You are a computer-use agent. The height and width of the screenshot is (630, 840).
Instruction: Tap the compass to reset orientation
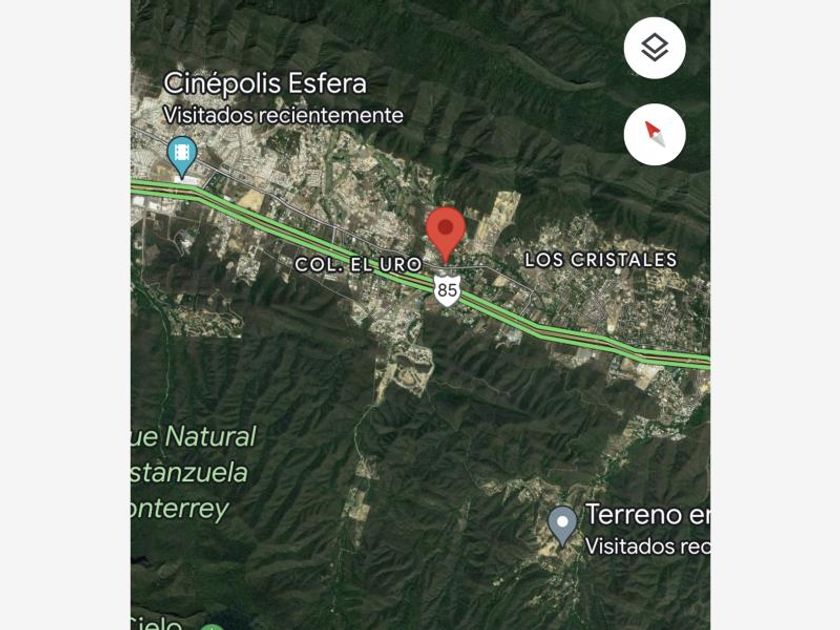point(654,134)
